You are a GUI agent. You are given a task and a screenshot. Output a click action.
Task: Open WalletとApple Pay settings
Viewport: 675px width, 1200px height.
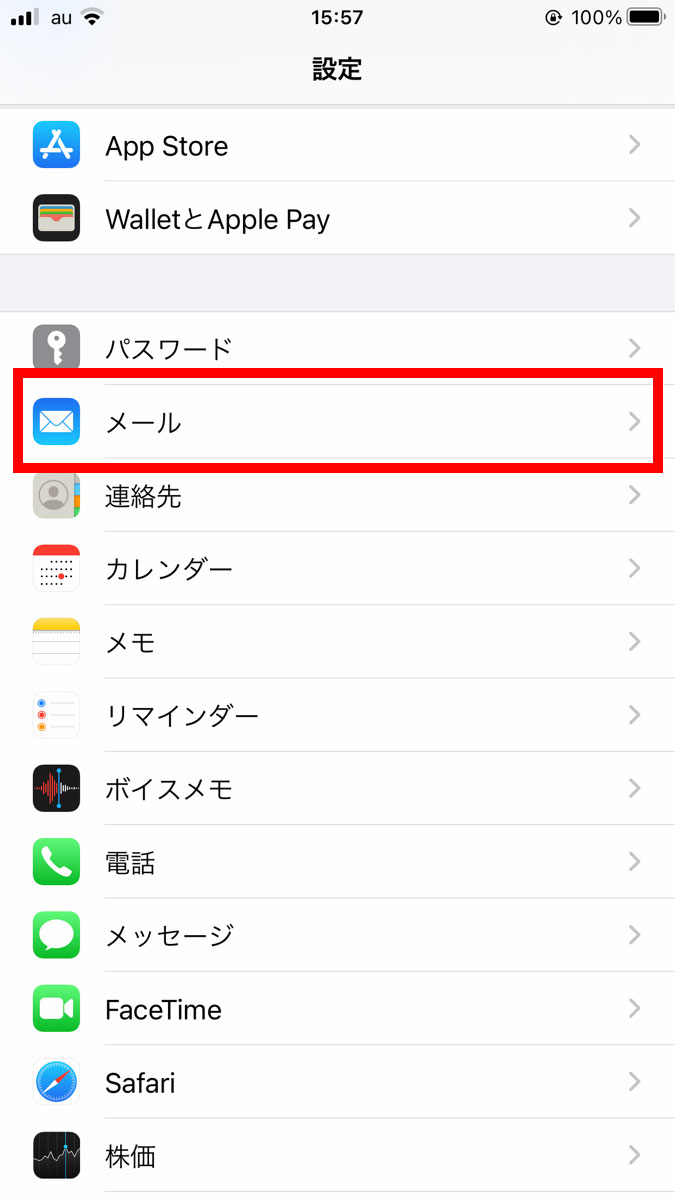click(x=337, y=218)
